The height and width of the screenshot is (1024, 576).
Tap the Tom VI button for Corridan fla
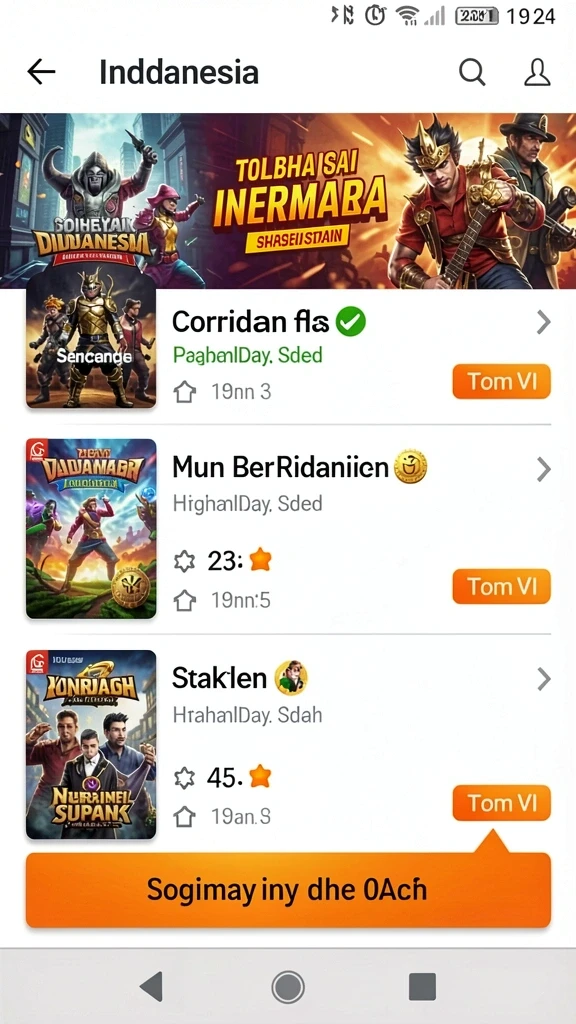[502, 381]
